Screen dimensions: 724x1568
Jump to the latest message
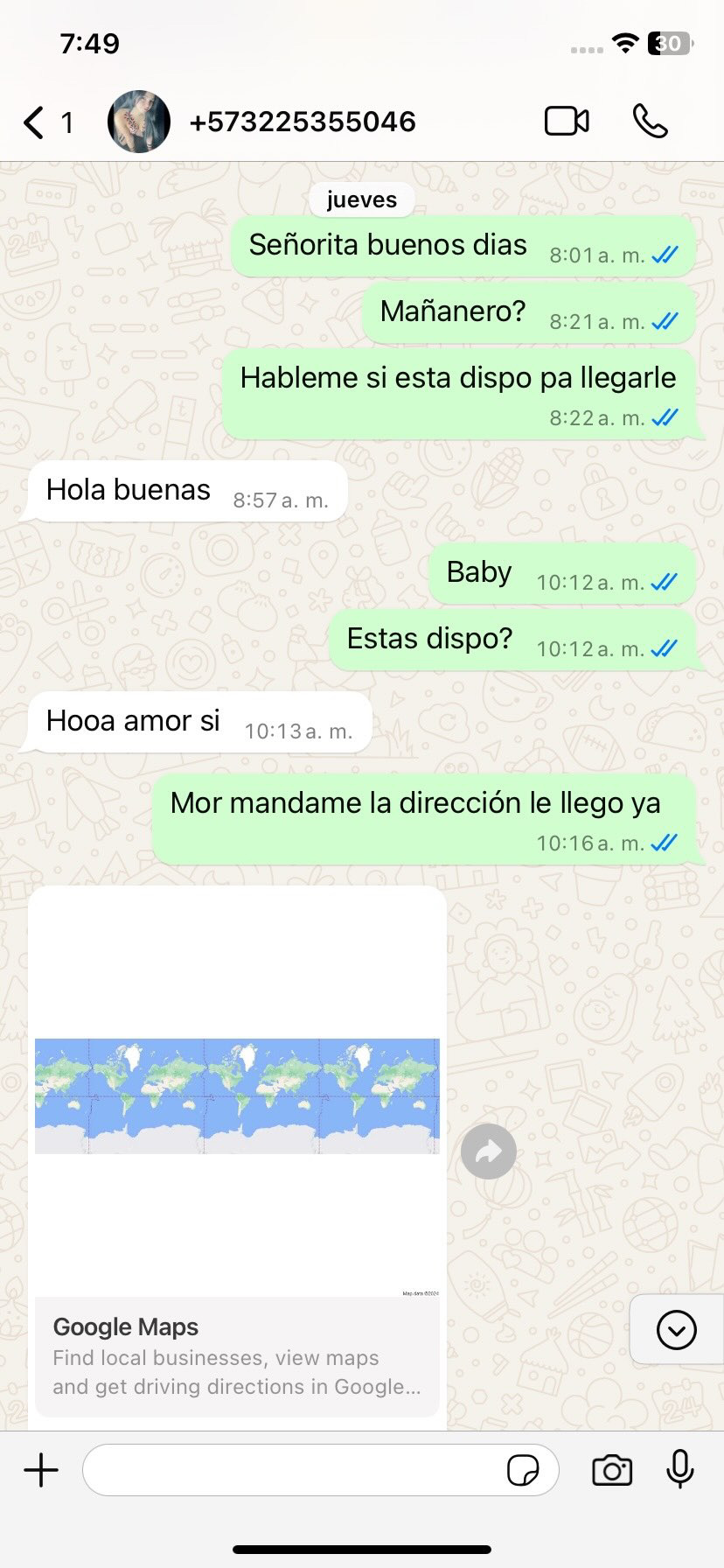(x=676, y=1330)
